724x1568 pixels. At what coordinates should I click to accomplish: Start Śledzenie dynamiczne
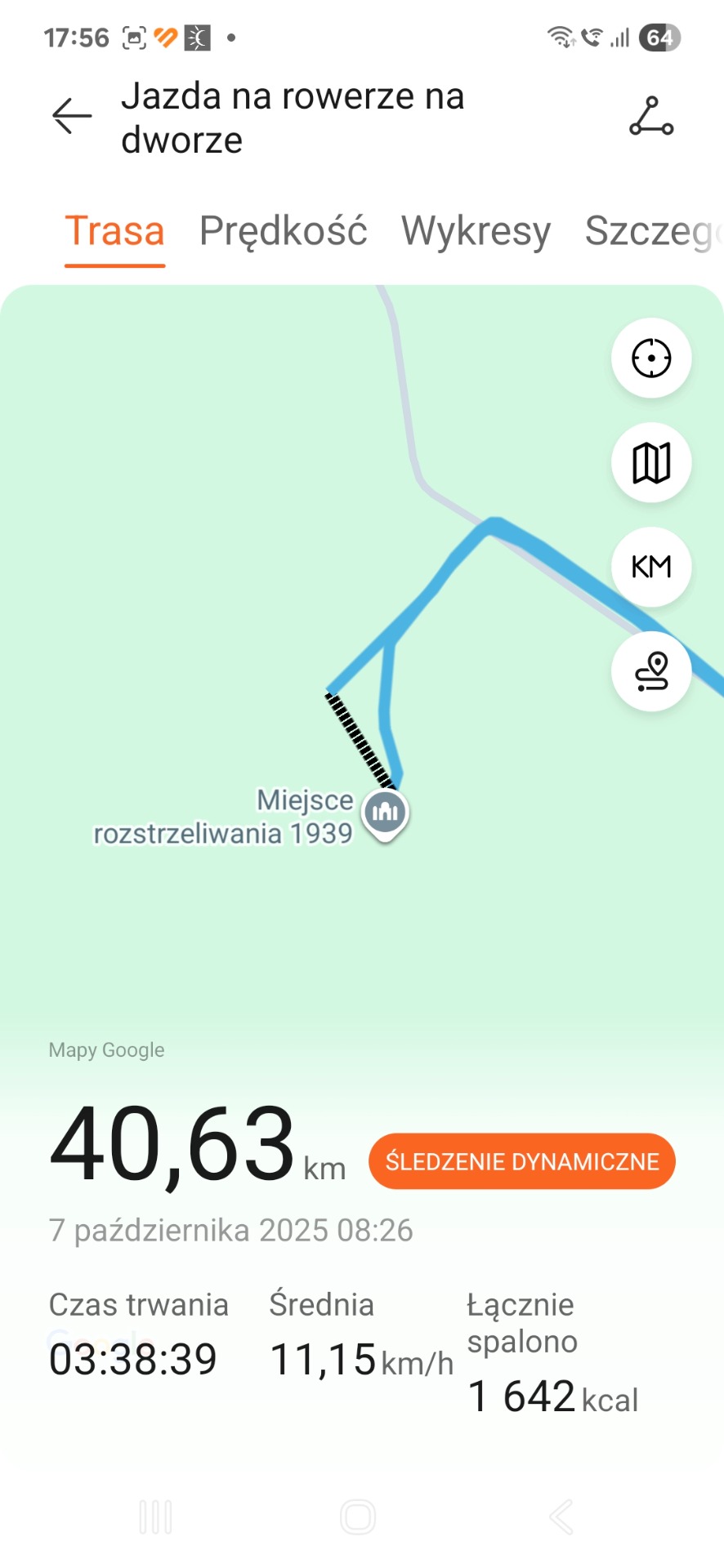coord(521,1161)
